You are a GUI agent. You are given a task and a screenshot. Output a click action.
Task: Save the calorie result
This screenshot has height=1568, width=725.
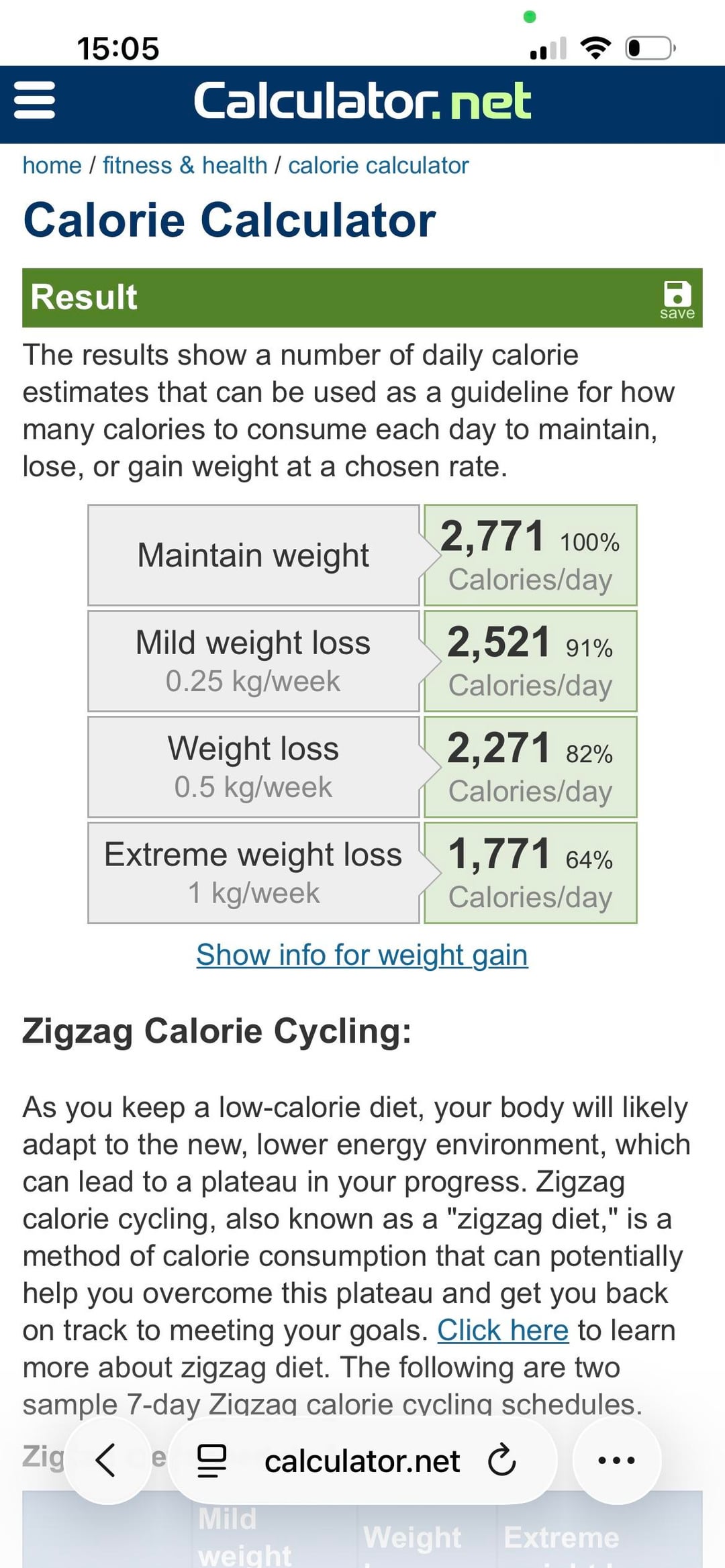677,299
